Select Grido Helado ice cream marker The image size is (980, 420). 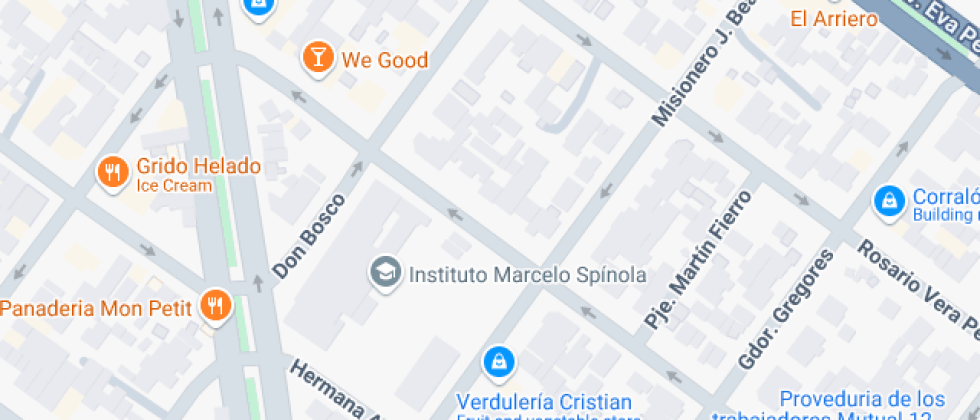point(114,173)
